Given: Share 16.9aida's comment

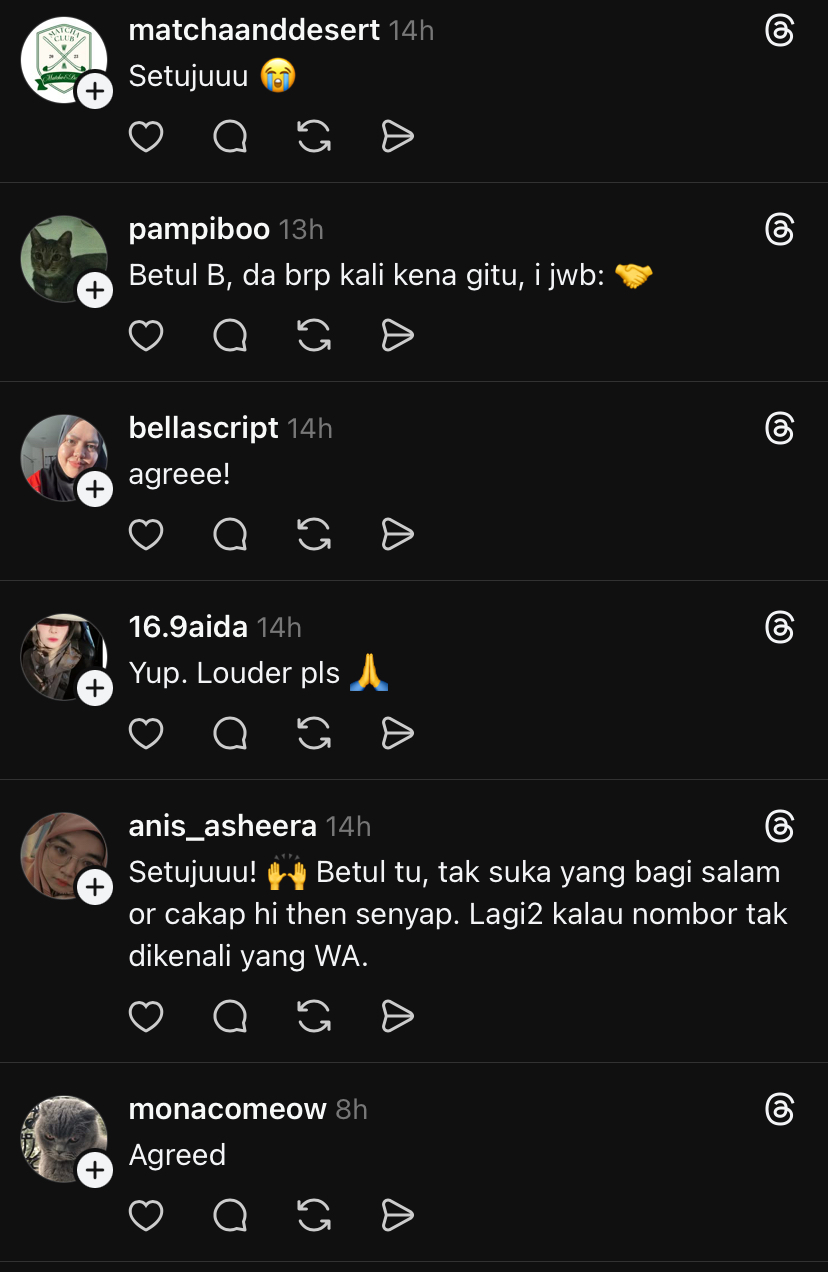Looking at the screenshot, I should [x=398, y=733].
